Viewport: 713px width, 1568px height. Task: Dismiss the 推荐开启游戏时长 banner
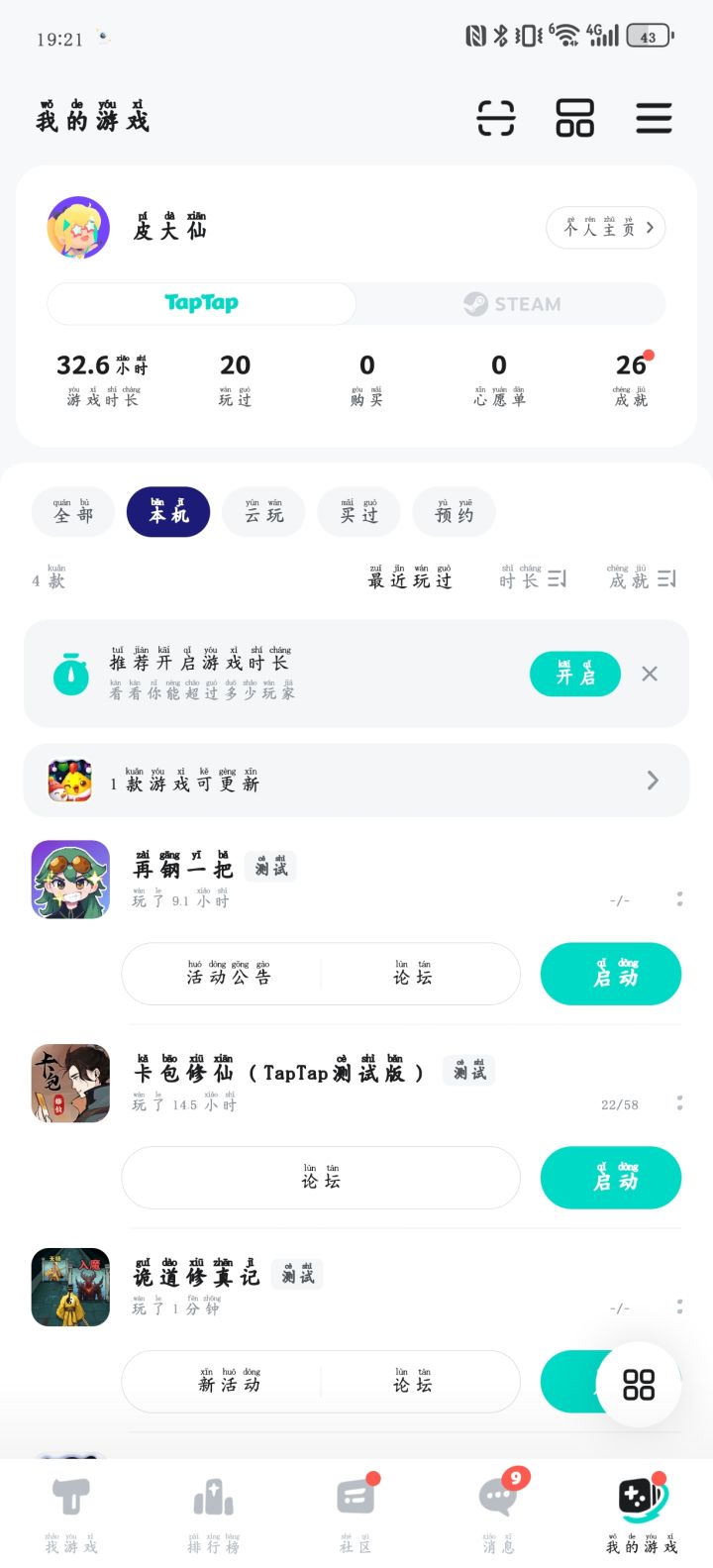click(x=650, y=674)
